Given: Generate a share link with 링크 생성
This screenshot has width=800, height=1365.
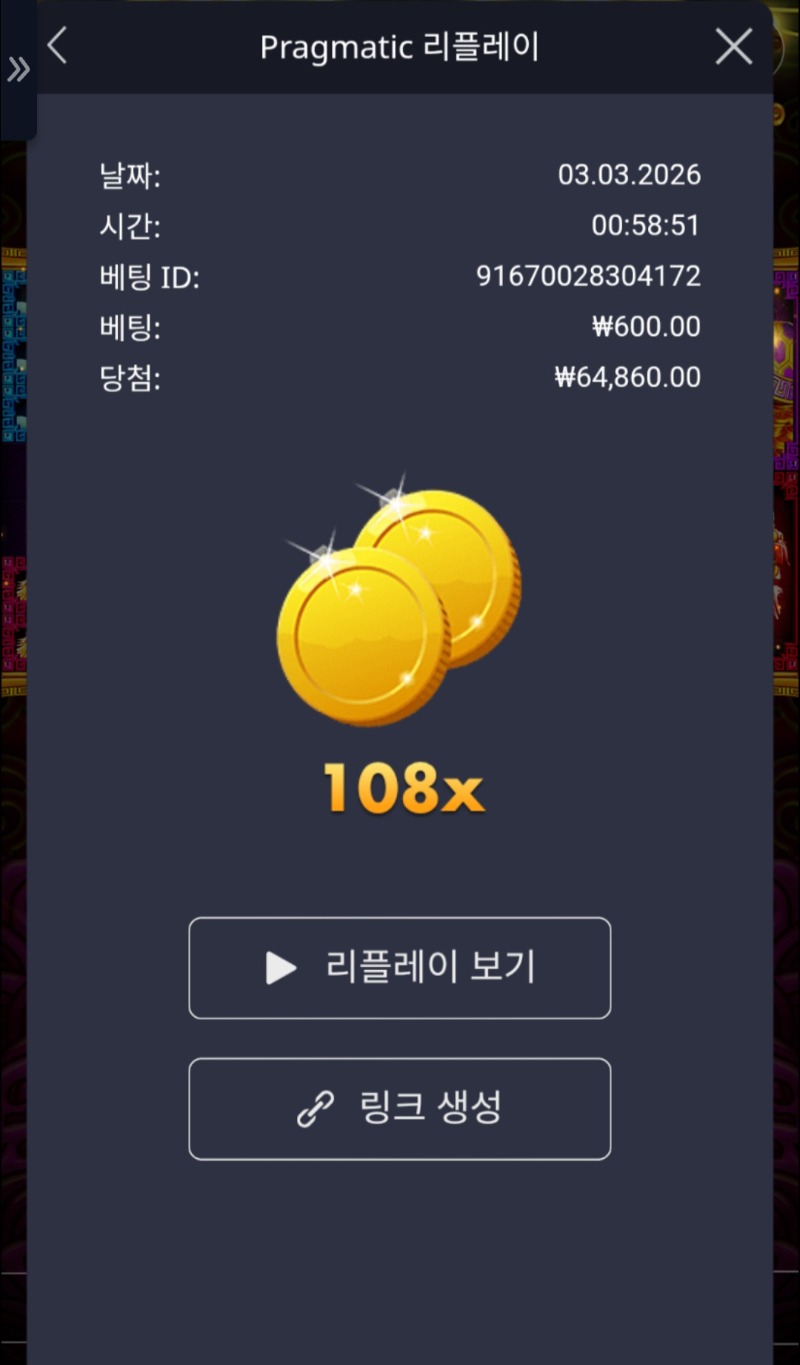Looking at the screenshot, I should (400, 1108).
